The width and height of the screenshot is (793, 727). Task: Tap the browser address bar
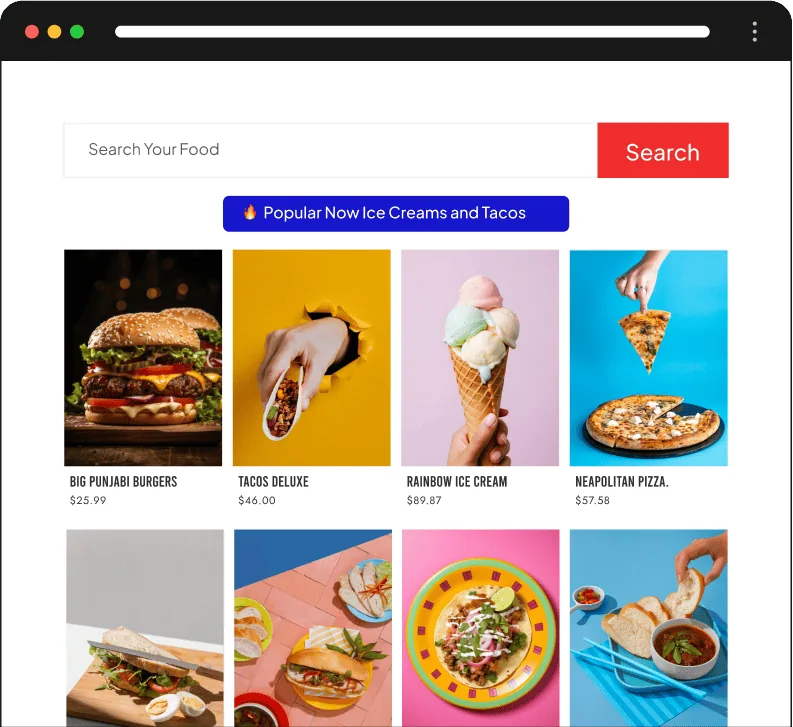click(x=412, y=32)
